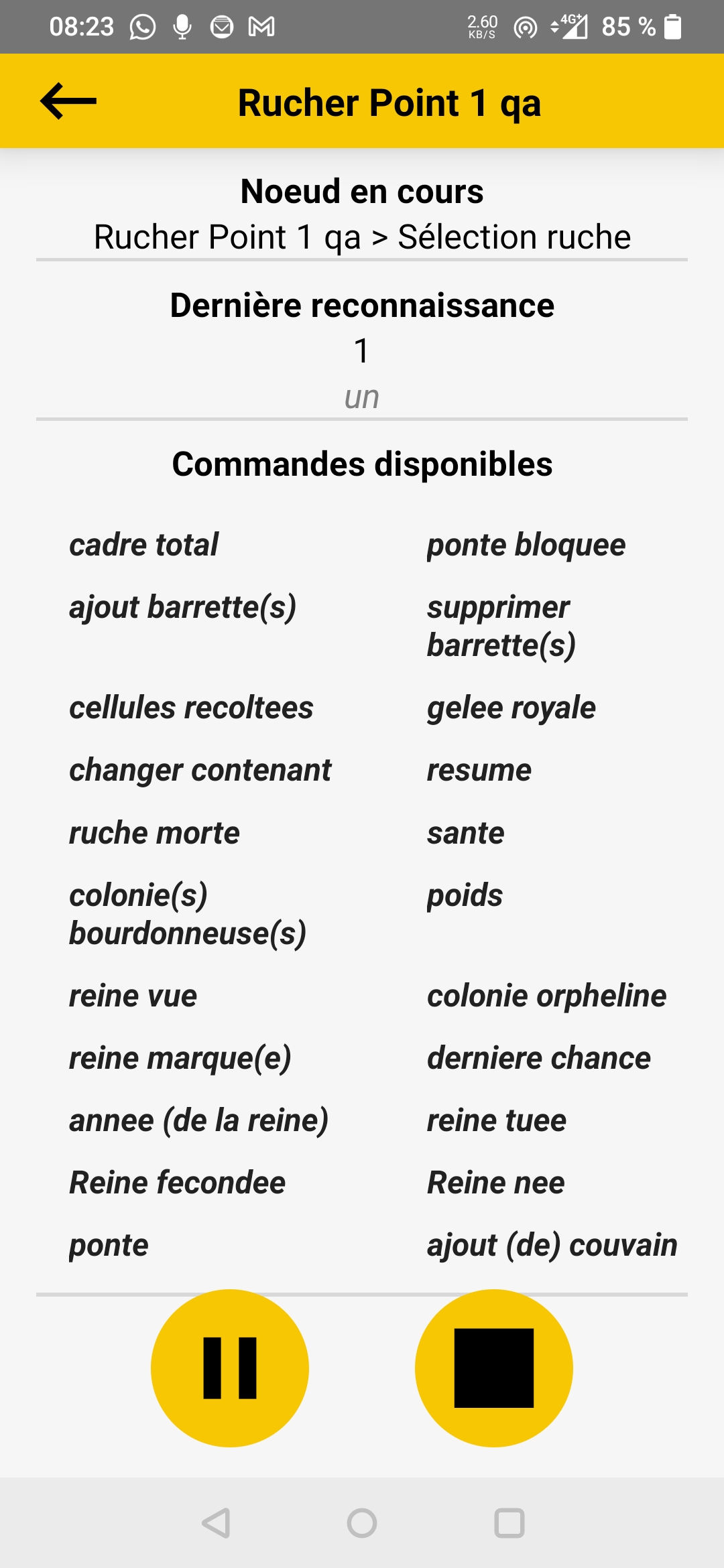
Task: Stop the voice recognition session
Action: pyautogui.click(x=494, y=1368)
